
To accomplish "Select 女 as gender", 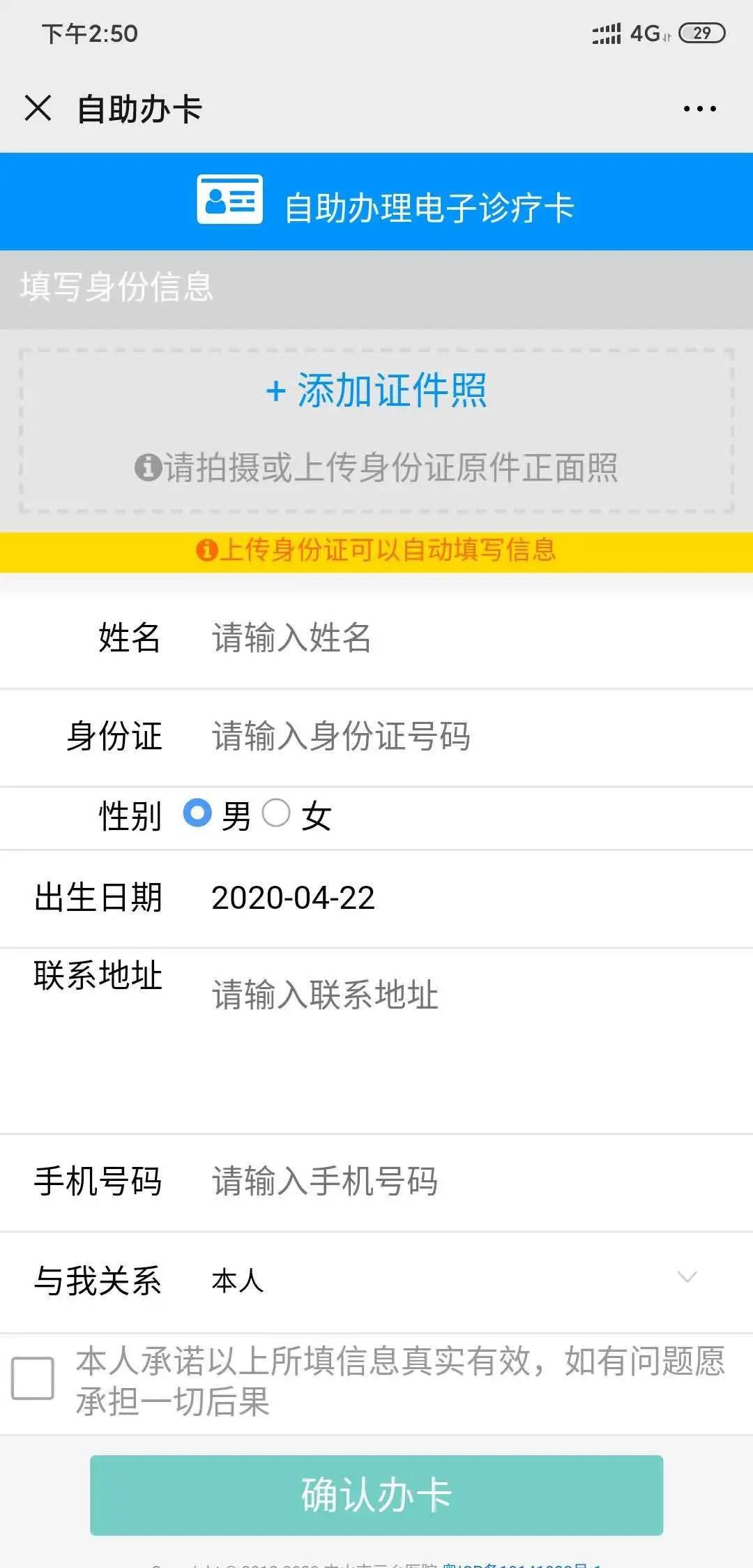I will pos(277,813).
